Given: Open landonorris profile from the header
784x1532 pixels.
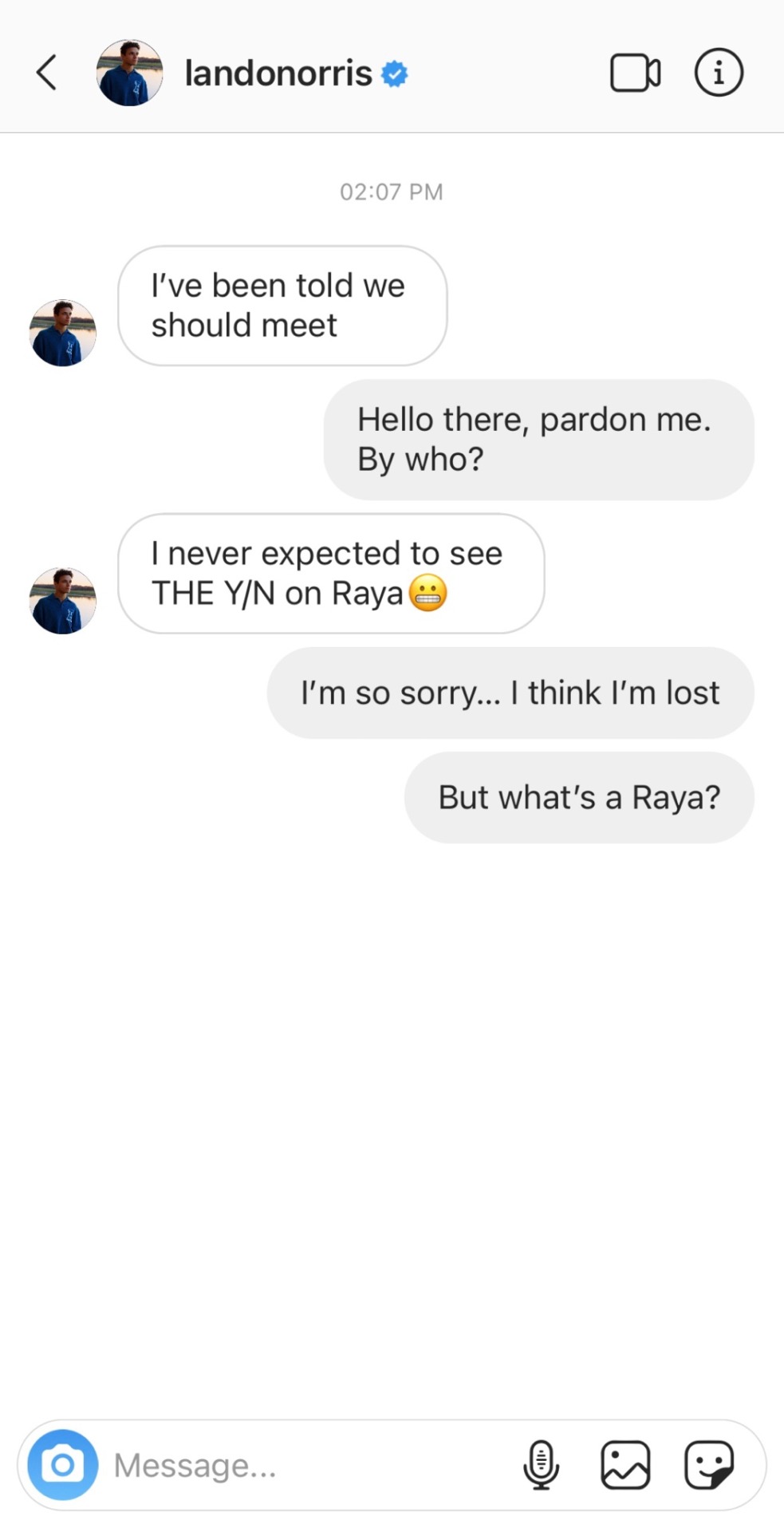Looking at the screenshot, I should 278,73.
